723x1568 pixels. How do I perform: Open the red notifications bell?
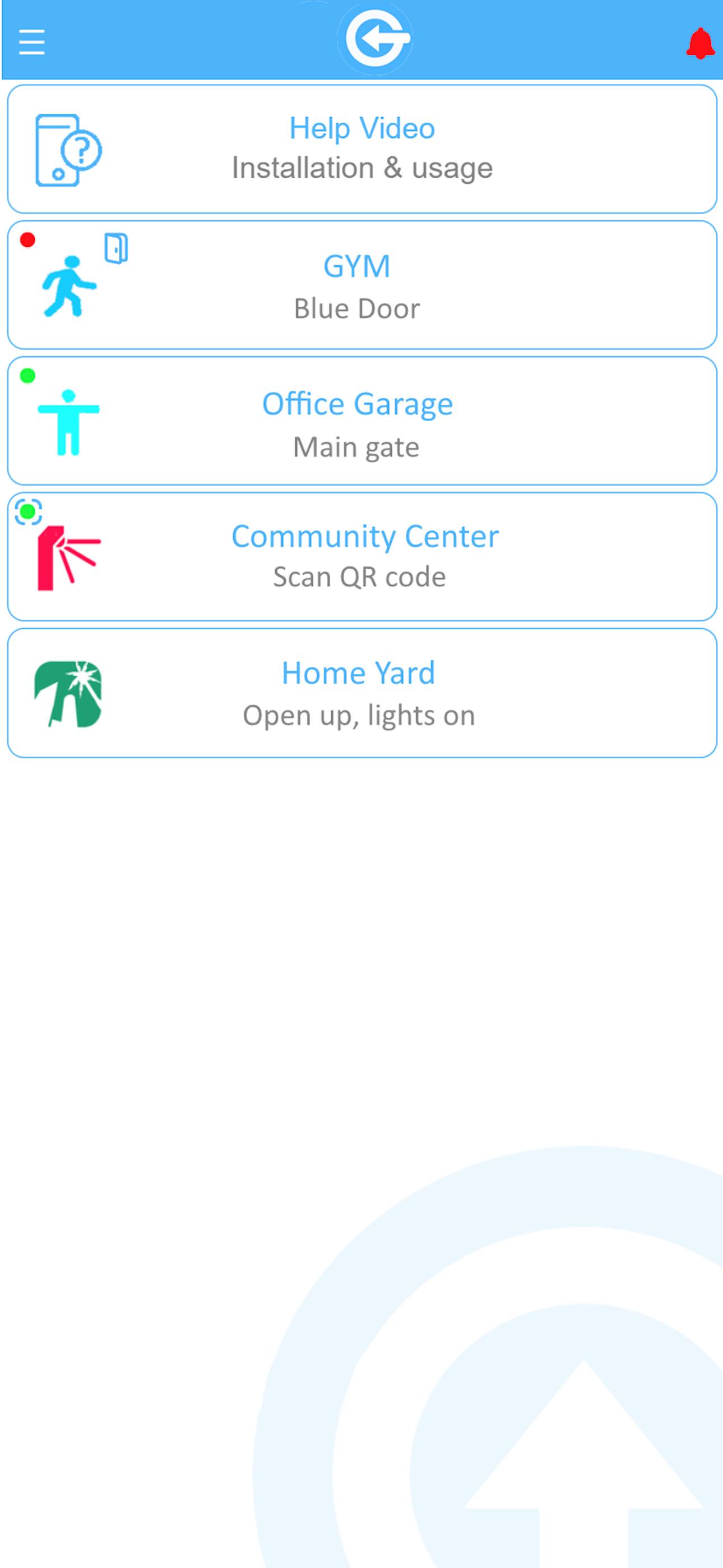pos(700,43)
